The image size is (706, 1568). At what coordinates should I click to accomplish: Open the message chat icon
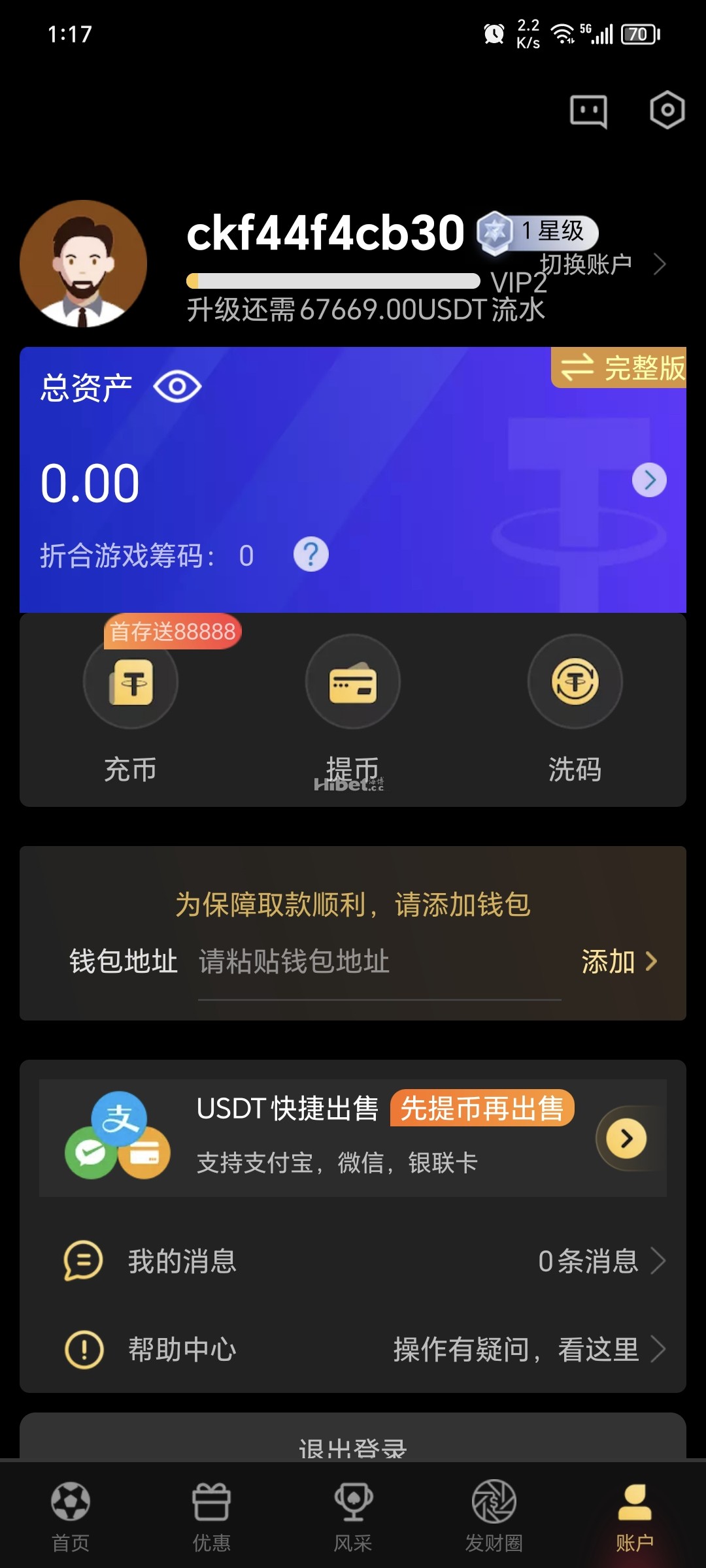[x=588, y=111]
